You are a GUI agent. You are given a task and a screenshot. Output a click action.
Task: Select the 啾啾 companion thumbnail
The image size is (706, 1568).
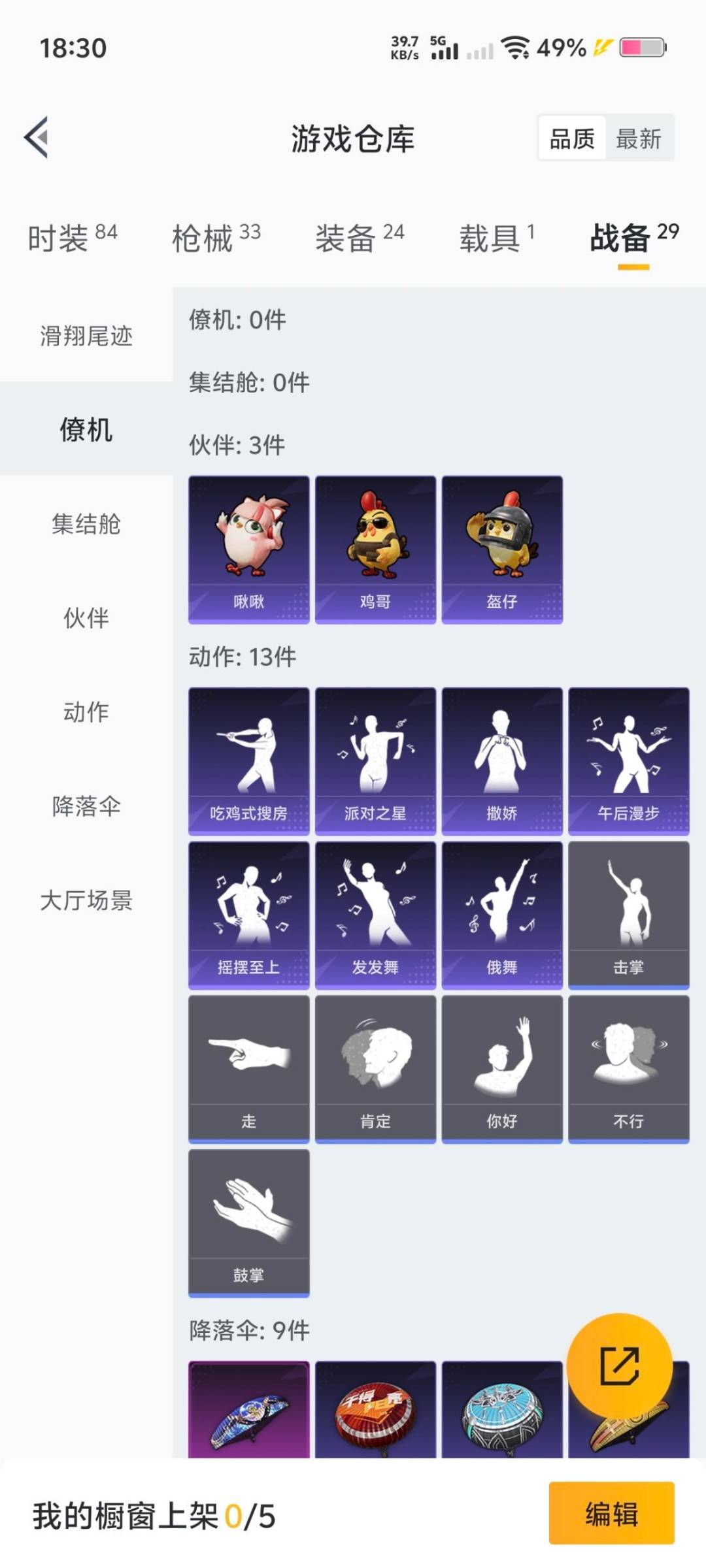tap(248, 549)
